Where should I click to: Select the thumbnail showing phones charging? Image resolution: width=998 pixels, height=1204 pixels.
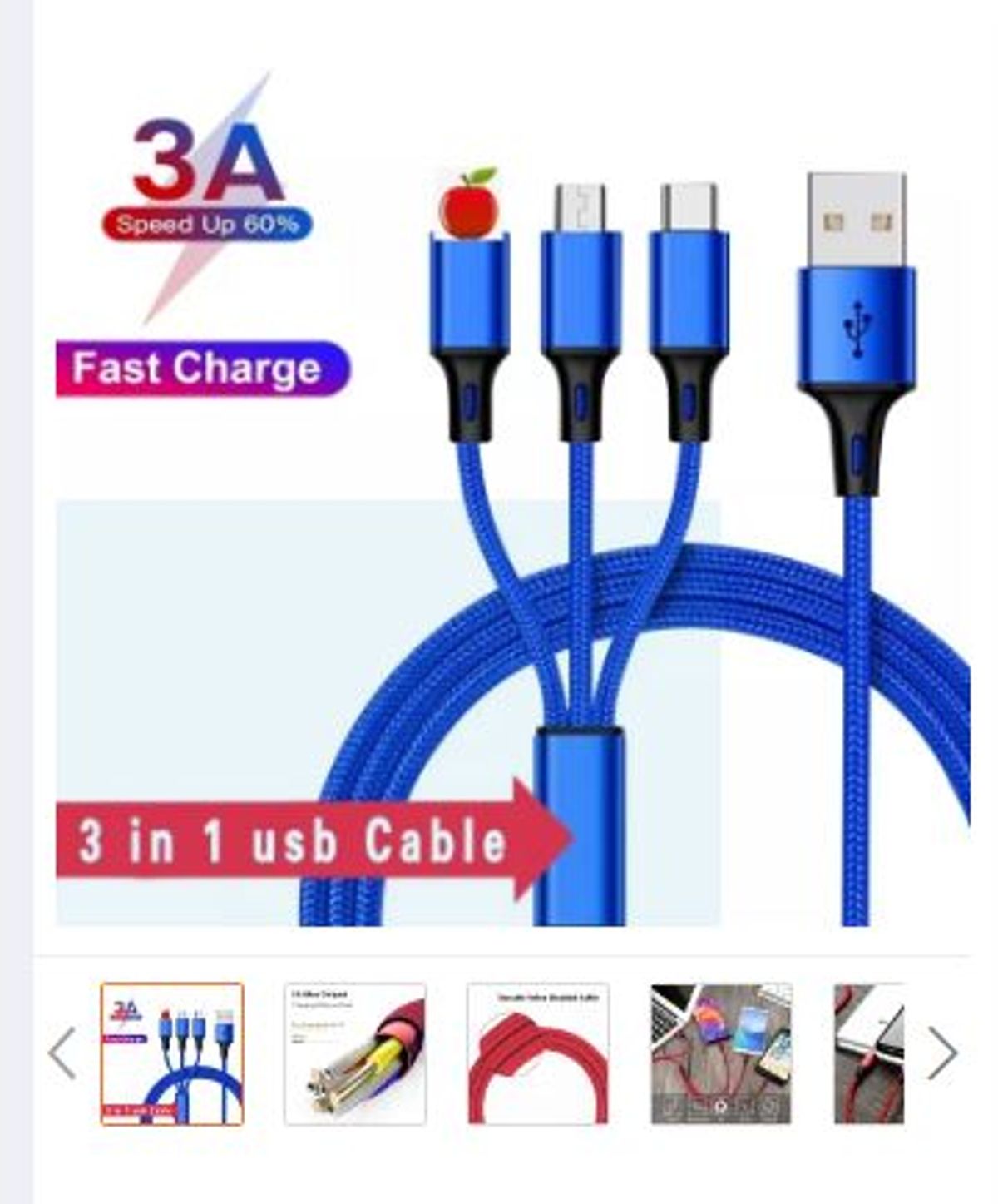721,1054
